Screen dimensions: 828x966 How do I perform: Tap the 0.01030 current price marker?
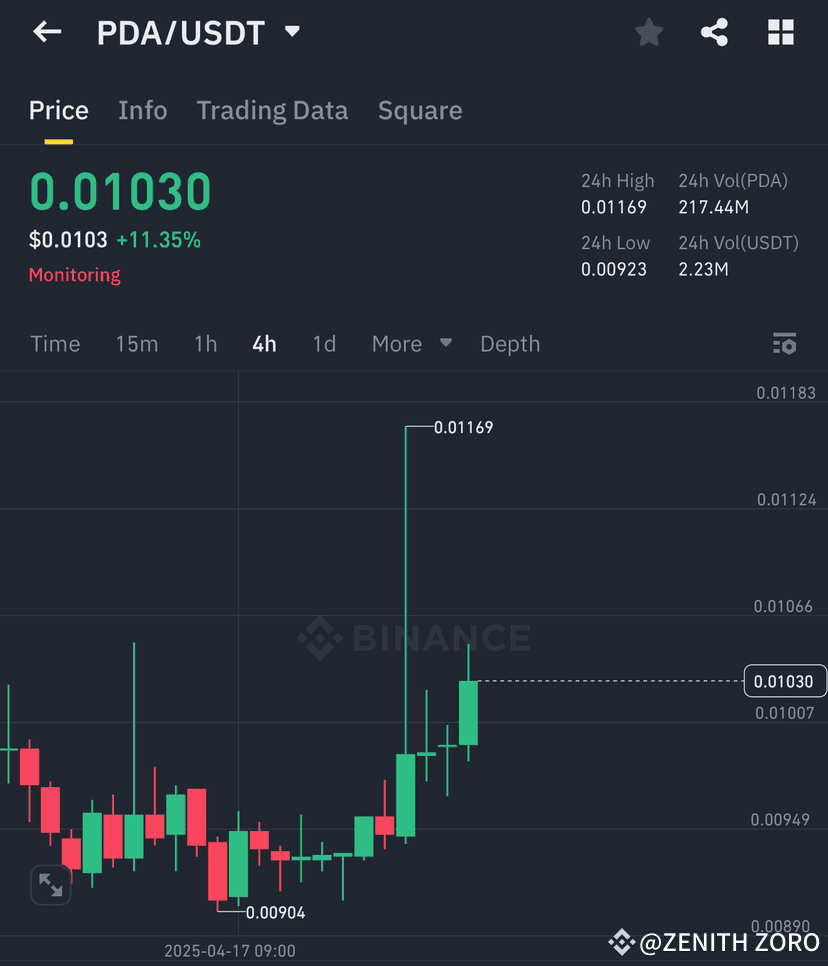click(784, 681)
